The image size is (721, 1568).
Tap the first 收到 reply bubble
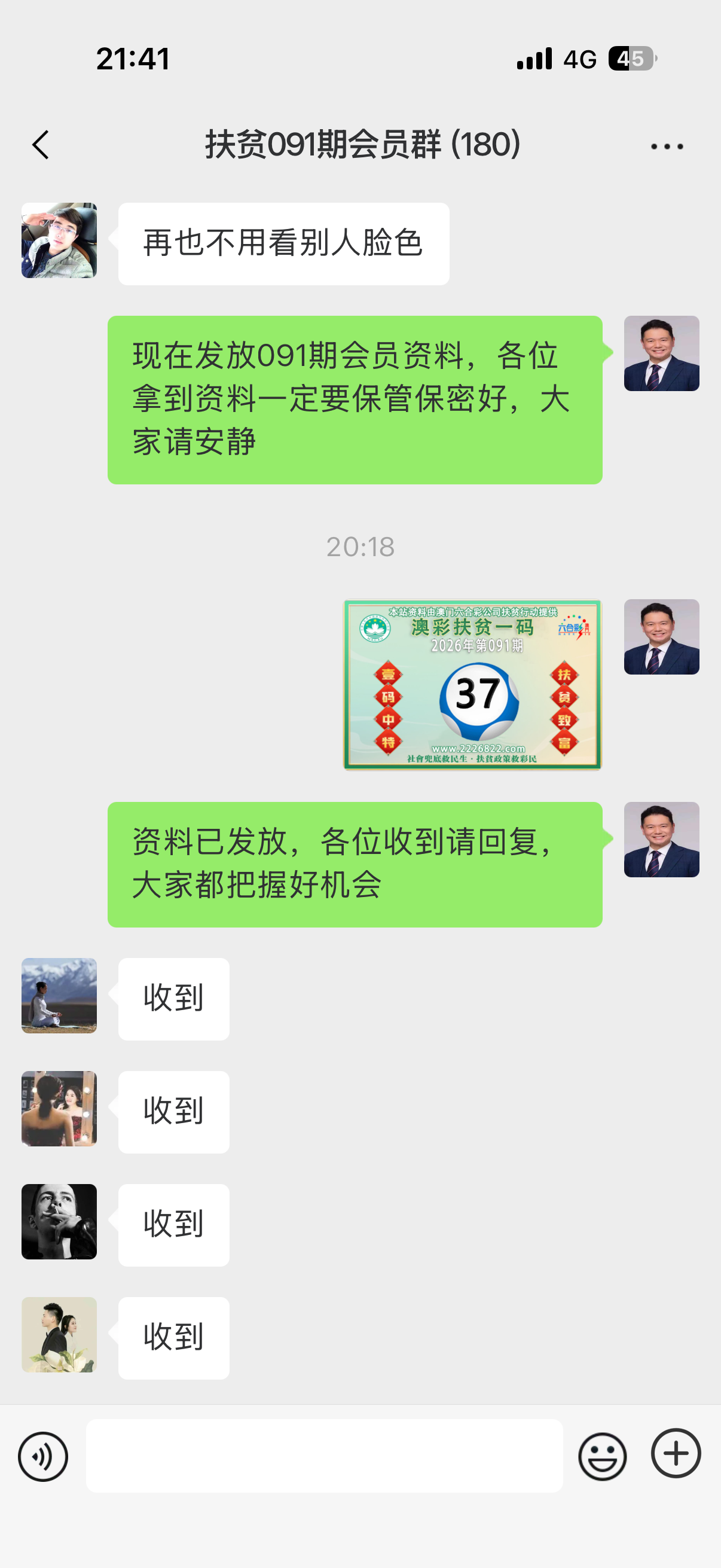(x=173, y=998)
